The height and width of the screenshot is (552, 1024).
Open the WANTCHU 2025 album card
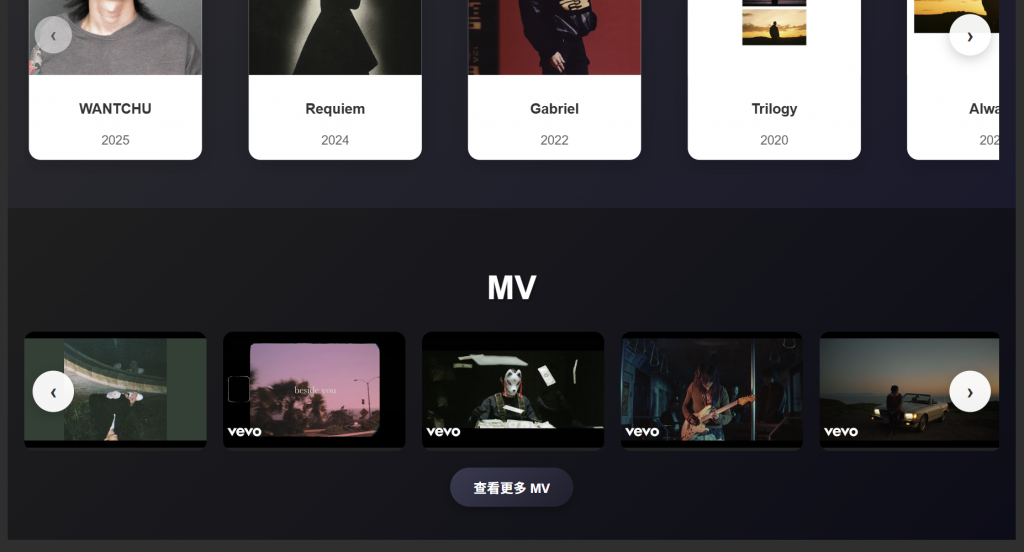[115, 110]
